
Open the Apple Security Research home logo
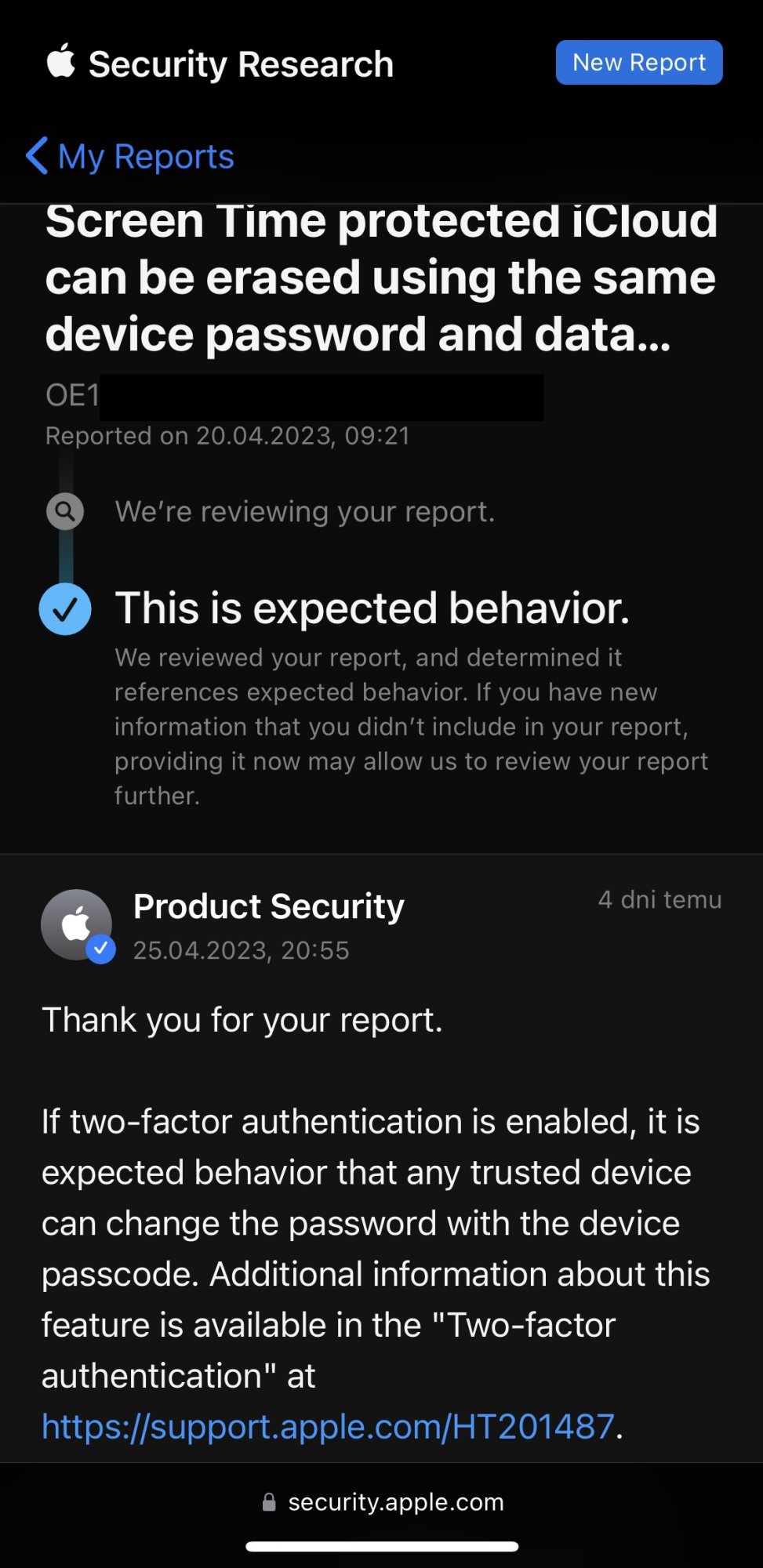(x=220, y=64)
